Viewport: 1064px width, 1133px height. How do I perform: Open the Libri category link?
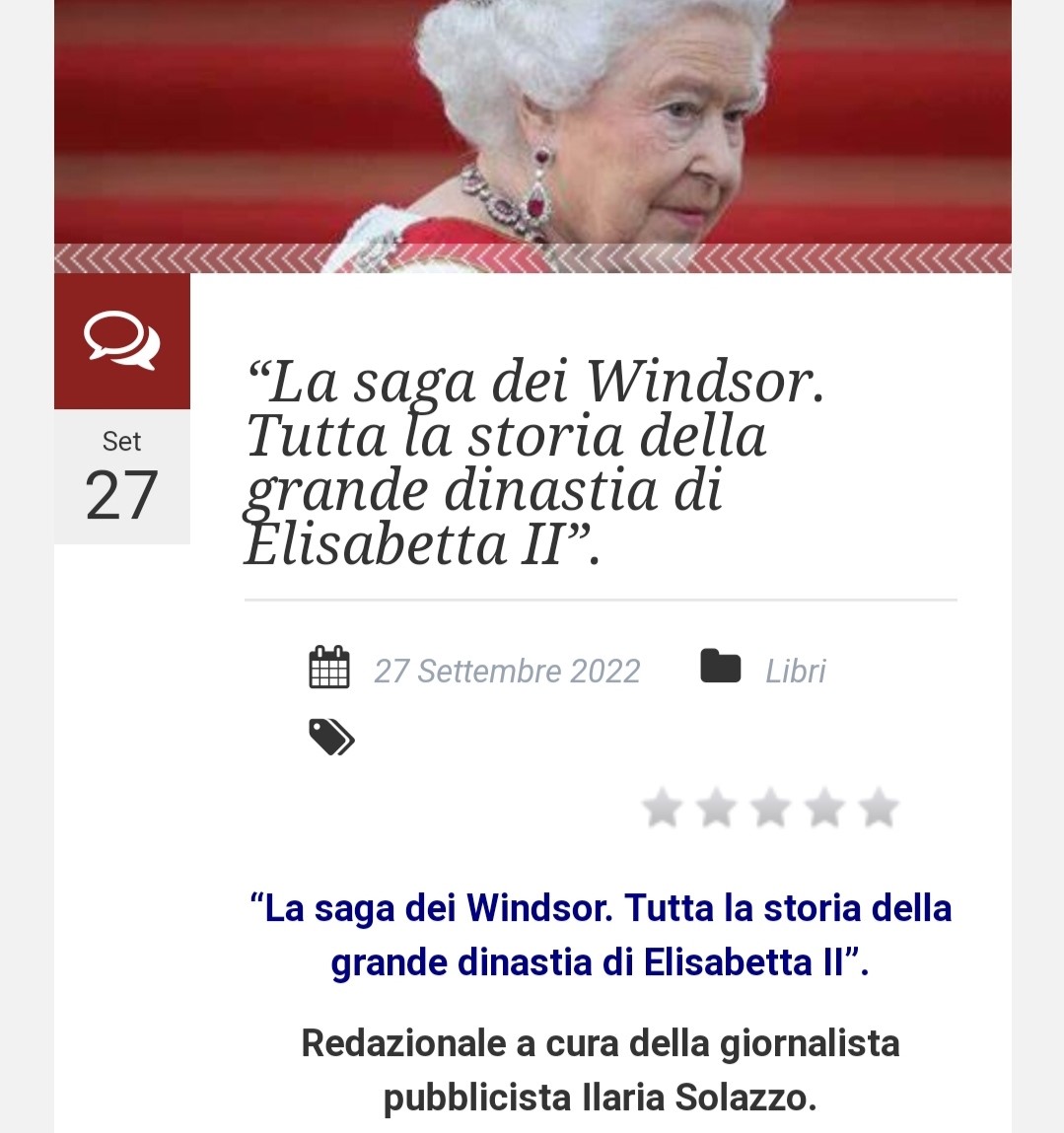click(x=795, y=671)
